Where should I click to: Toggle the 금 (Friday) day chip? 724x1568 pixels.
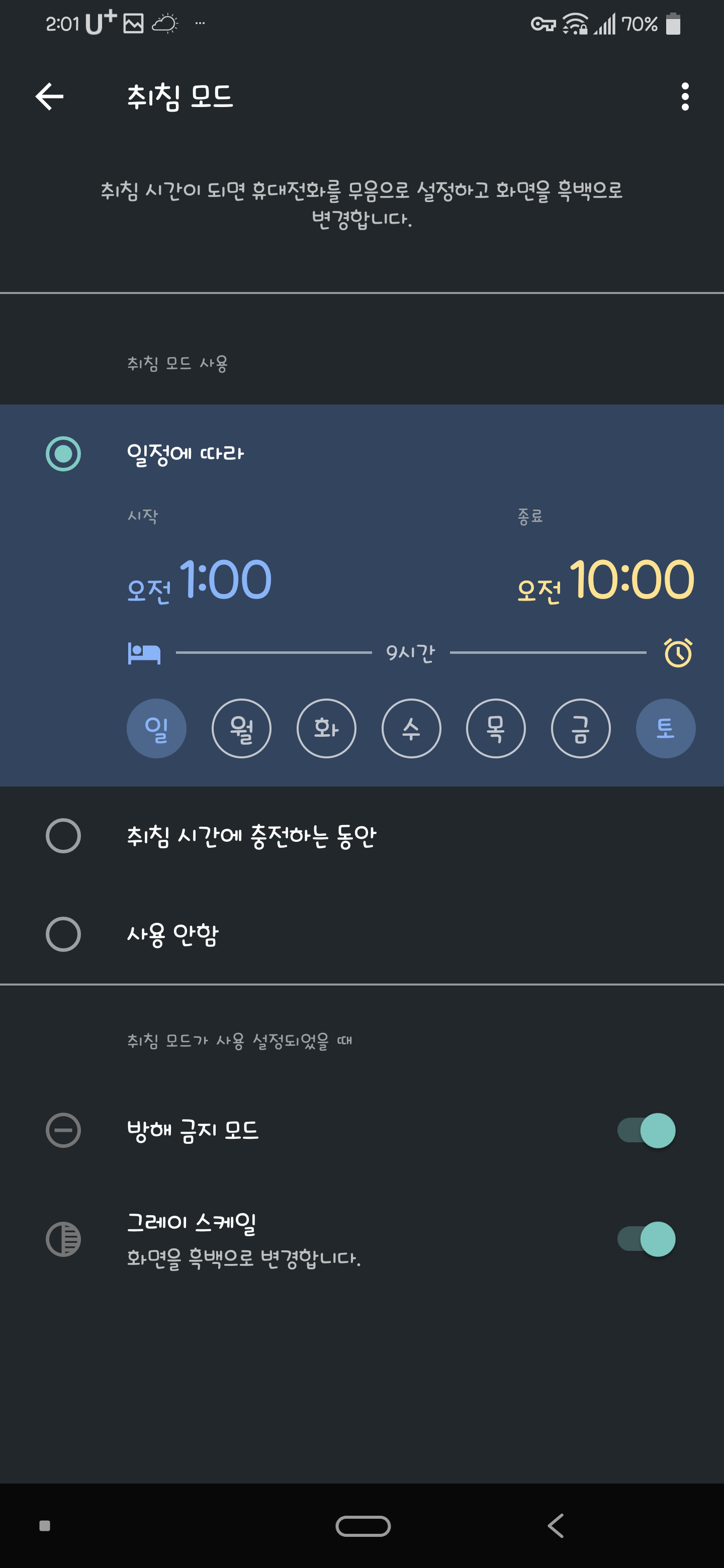point(581,728)
